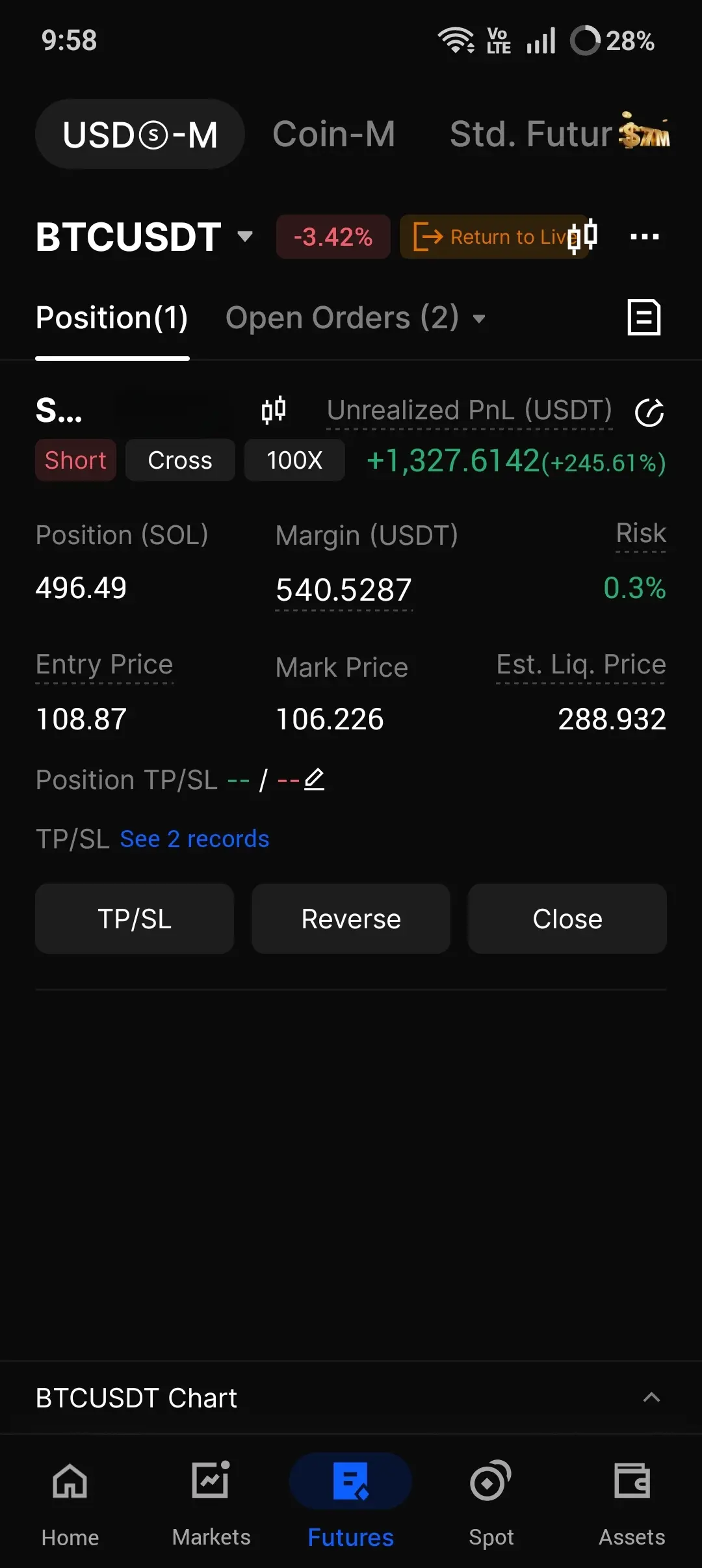
Task: Expand the BTCUSDT Chart panel
Action: coord(651,1398)
